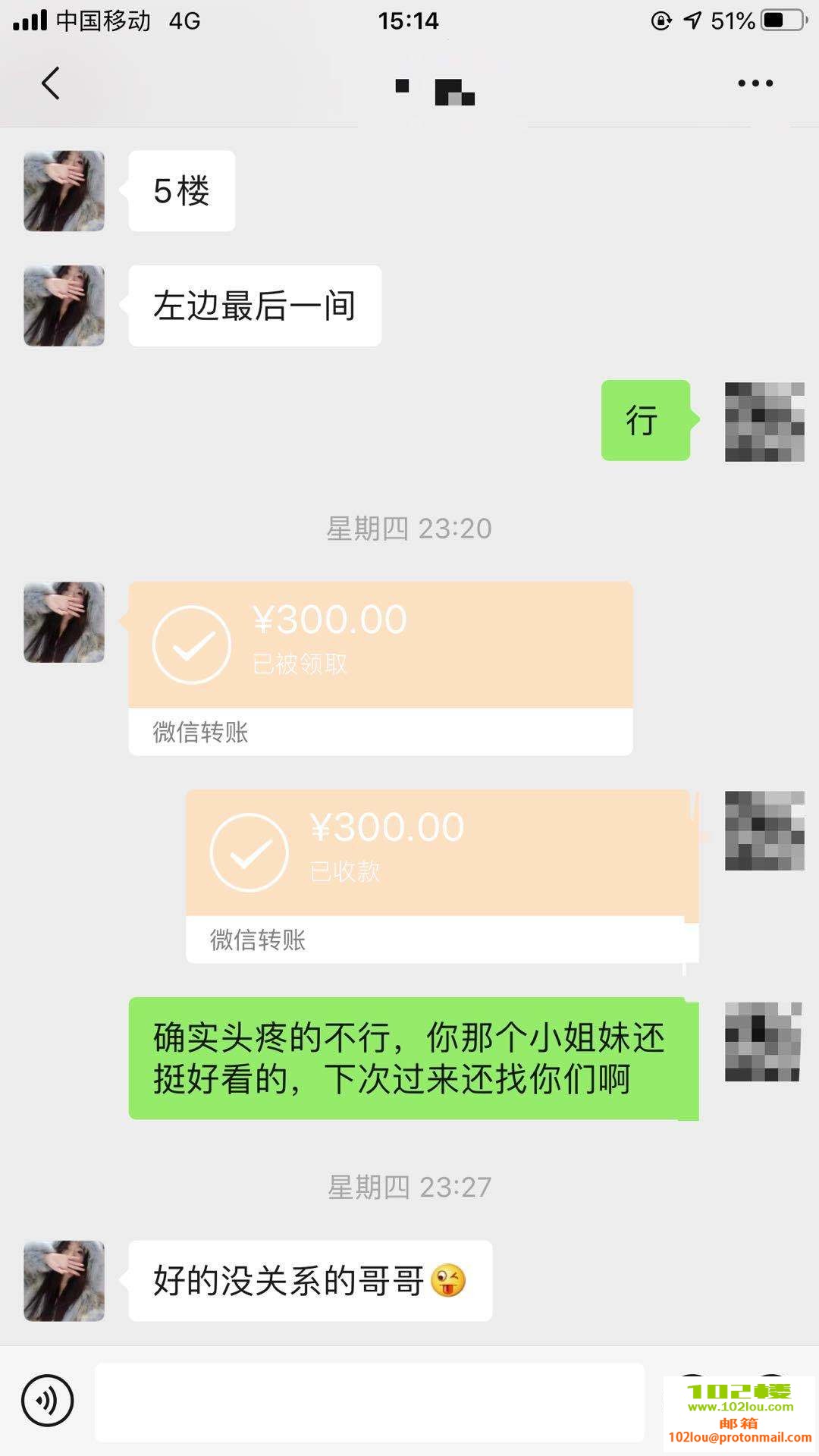Tap the contact's avatar next to '5楼'
This screenshot has height=1456, width=819.
coord(64,190)
